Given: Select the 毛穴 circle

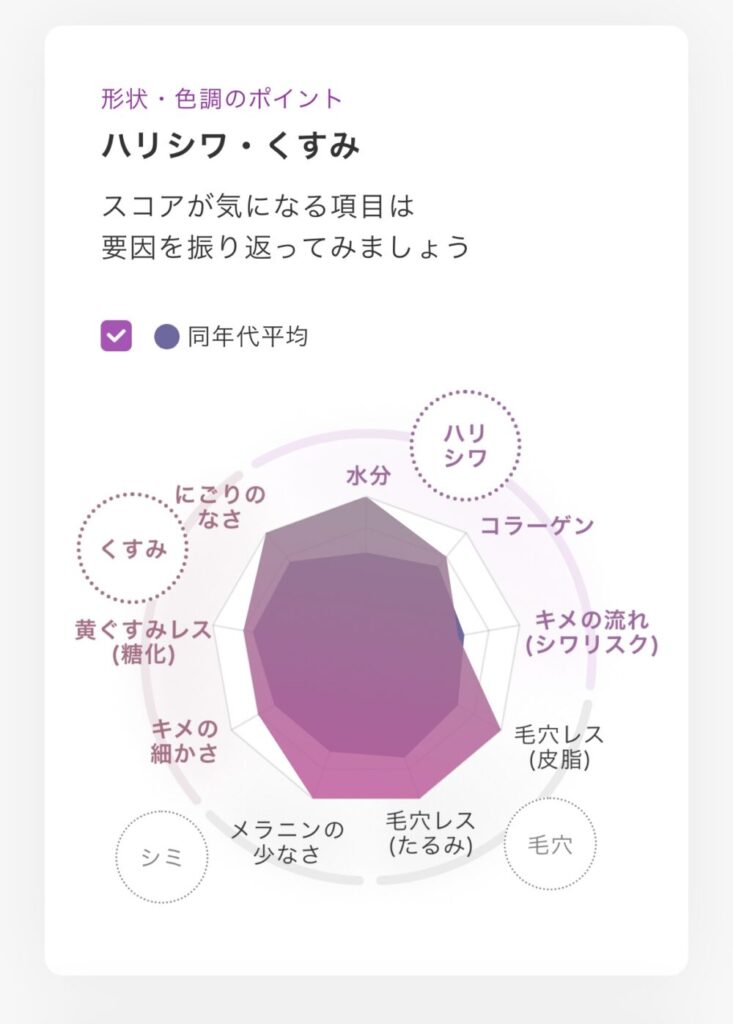Looking at the screenshot, I should coord(551,844).
